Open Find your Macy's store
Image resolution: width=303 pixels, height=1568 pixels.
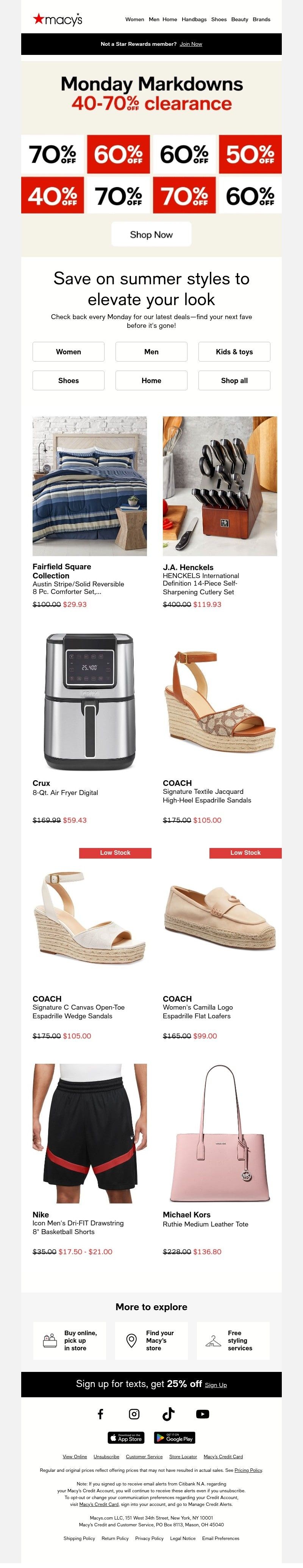151,1340
